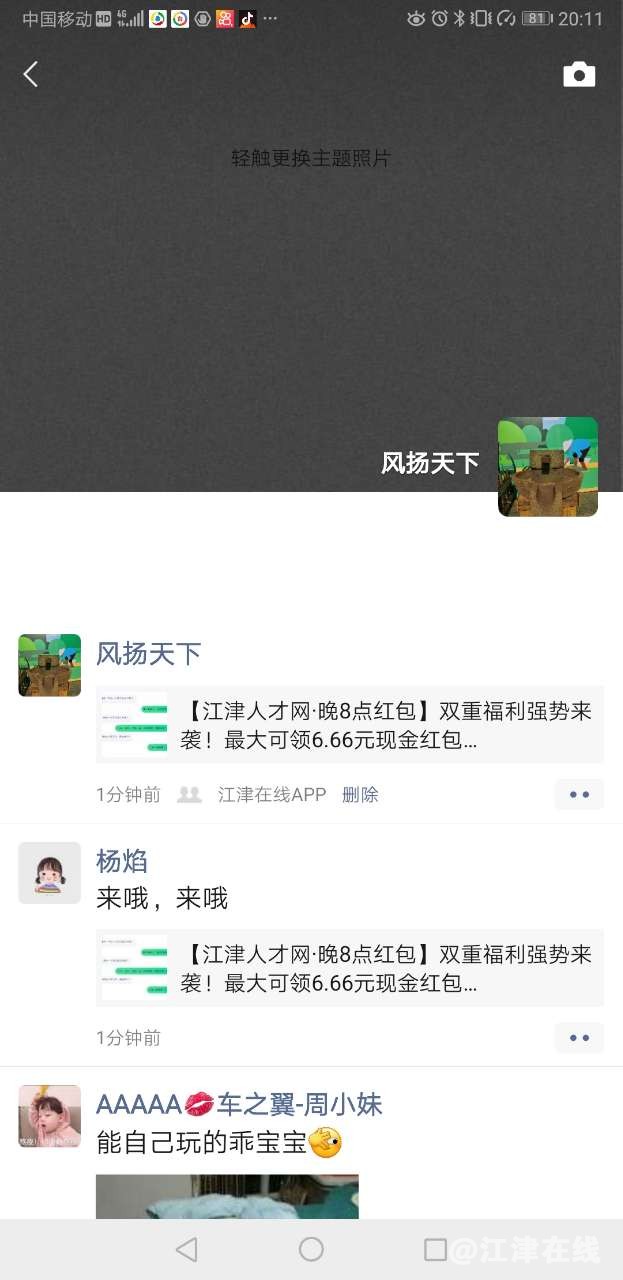623x1280 pixels.
Task: View 杨焰's profile name
Action: (x=122, y=860)
